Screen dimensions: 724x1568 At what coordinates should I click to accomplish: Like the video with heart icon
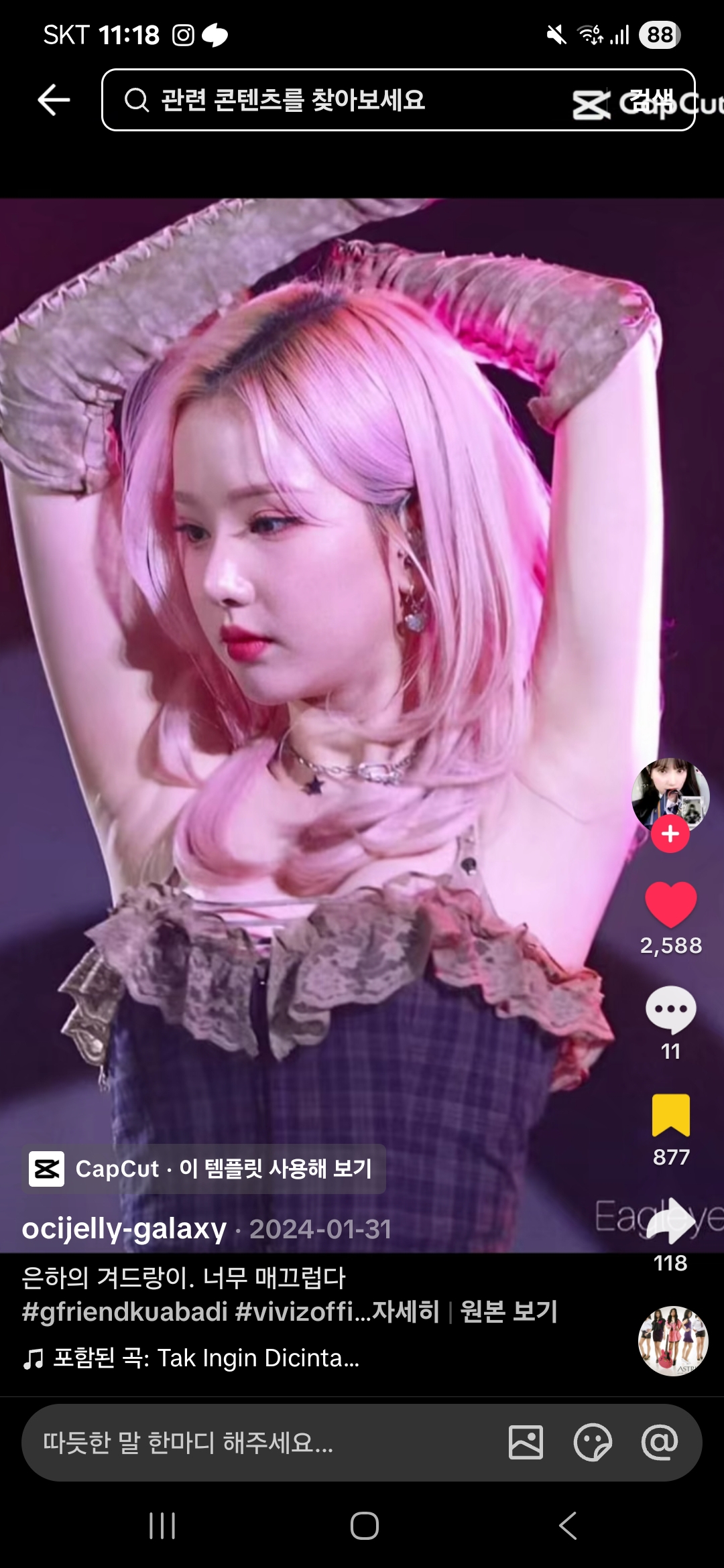[670, 905]
